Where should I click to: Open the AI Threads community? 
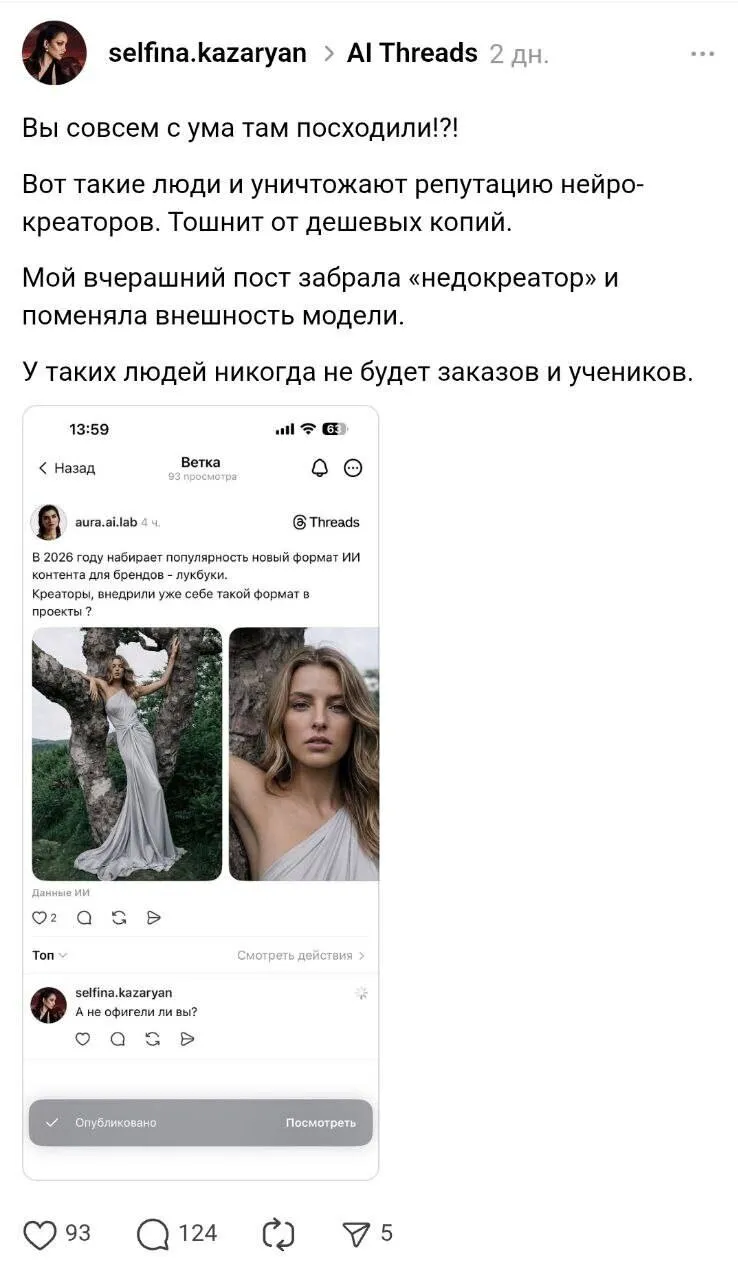pos(412,53)
